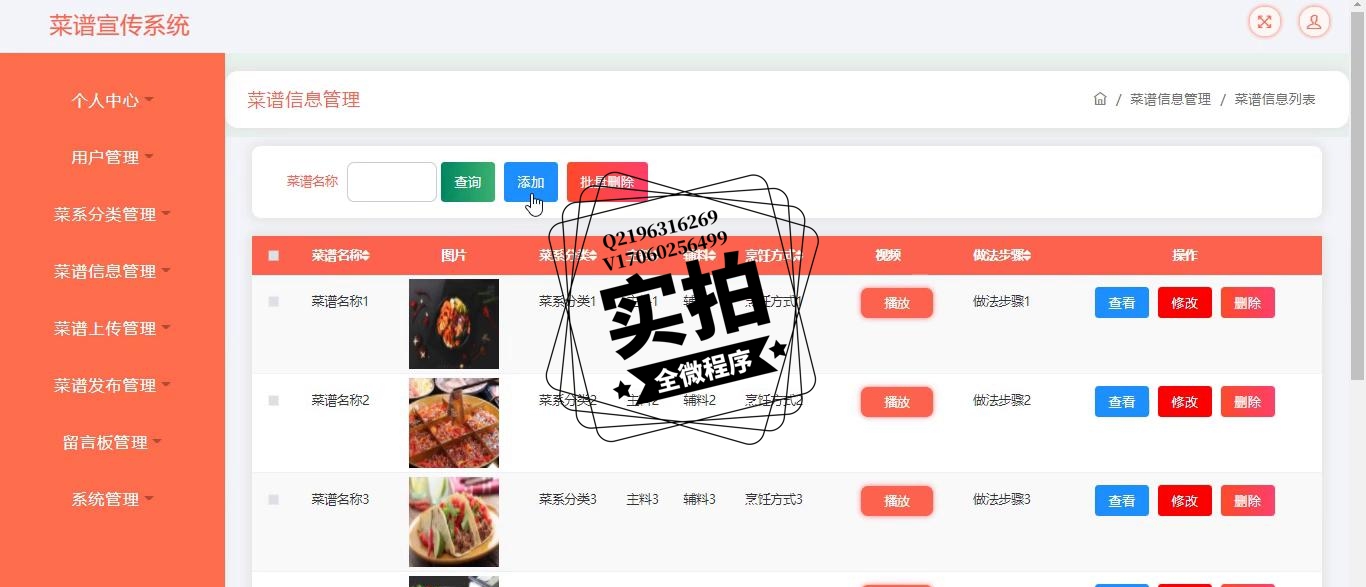Add a new recipe with 添加
Screen dimensions: 1366x587
coord(530,182)
